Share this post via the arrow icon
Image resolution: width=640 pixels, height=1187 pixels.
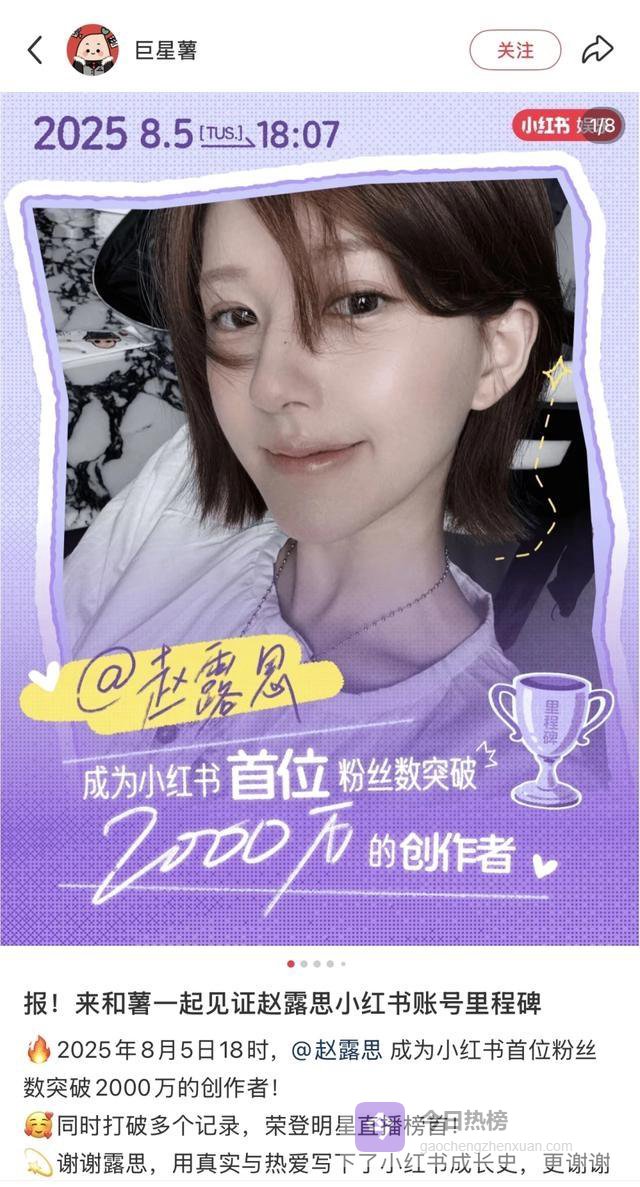click(x=597, y=50)
